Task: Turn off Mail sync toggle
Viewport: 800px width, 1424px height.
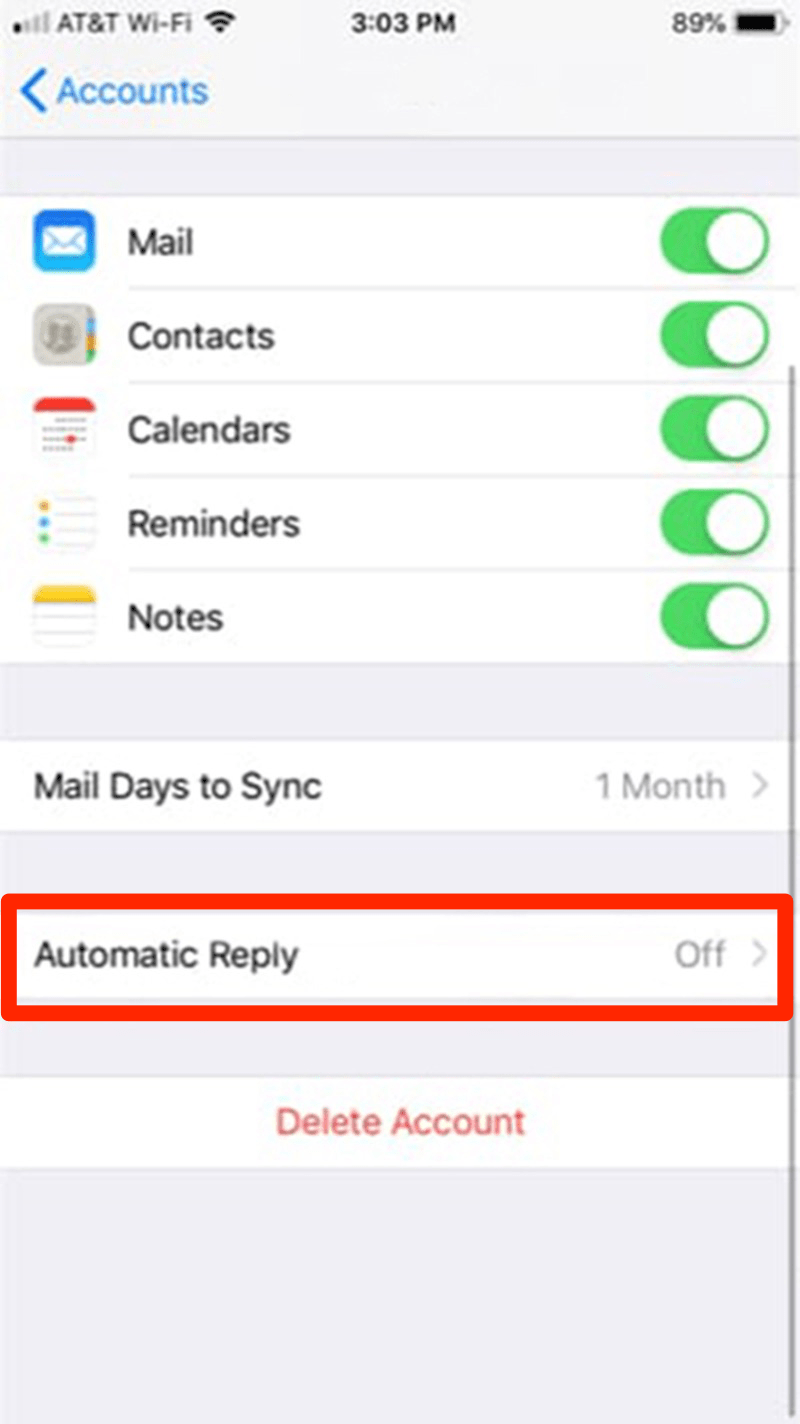Action: [714, 241]
